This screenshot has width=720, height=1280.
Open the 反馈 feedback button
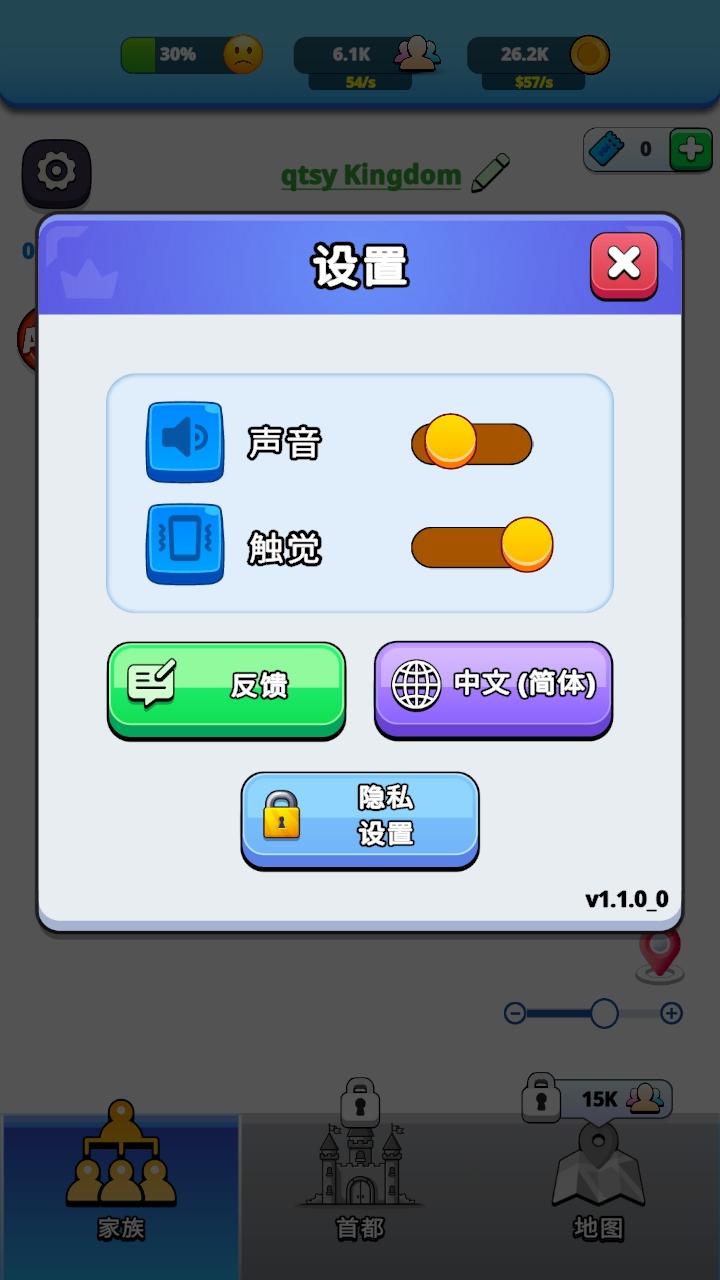pyautogui.click(x=226, y=687)
